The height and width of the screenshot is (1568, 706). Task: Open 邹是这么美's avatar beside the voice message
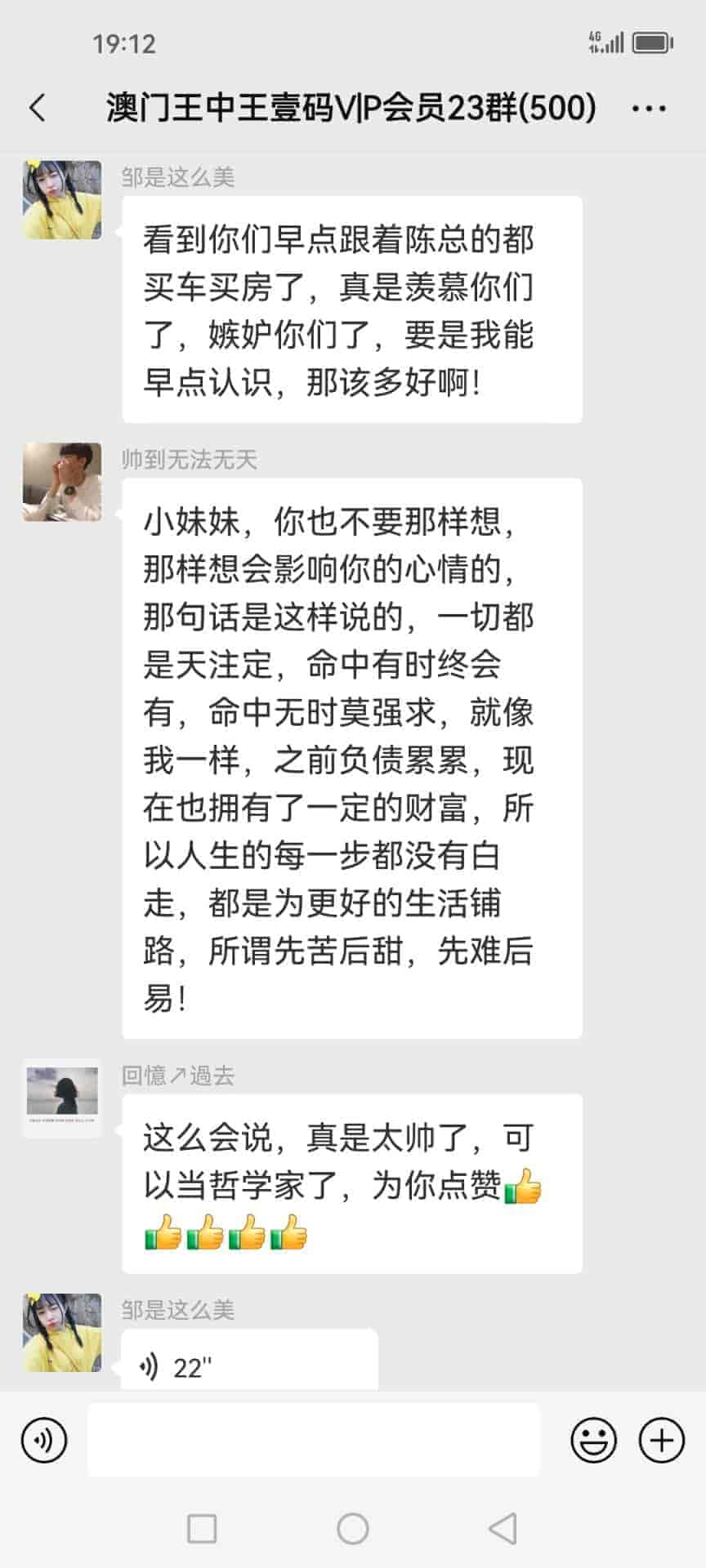point(62,1332)
